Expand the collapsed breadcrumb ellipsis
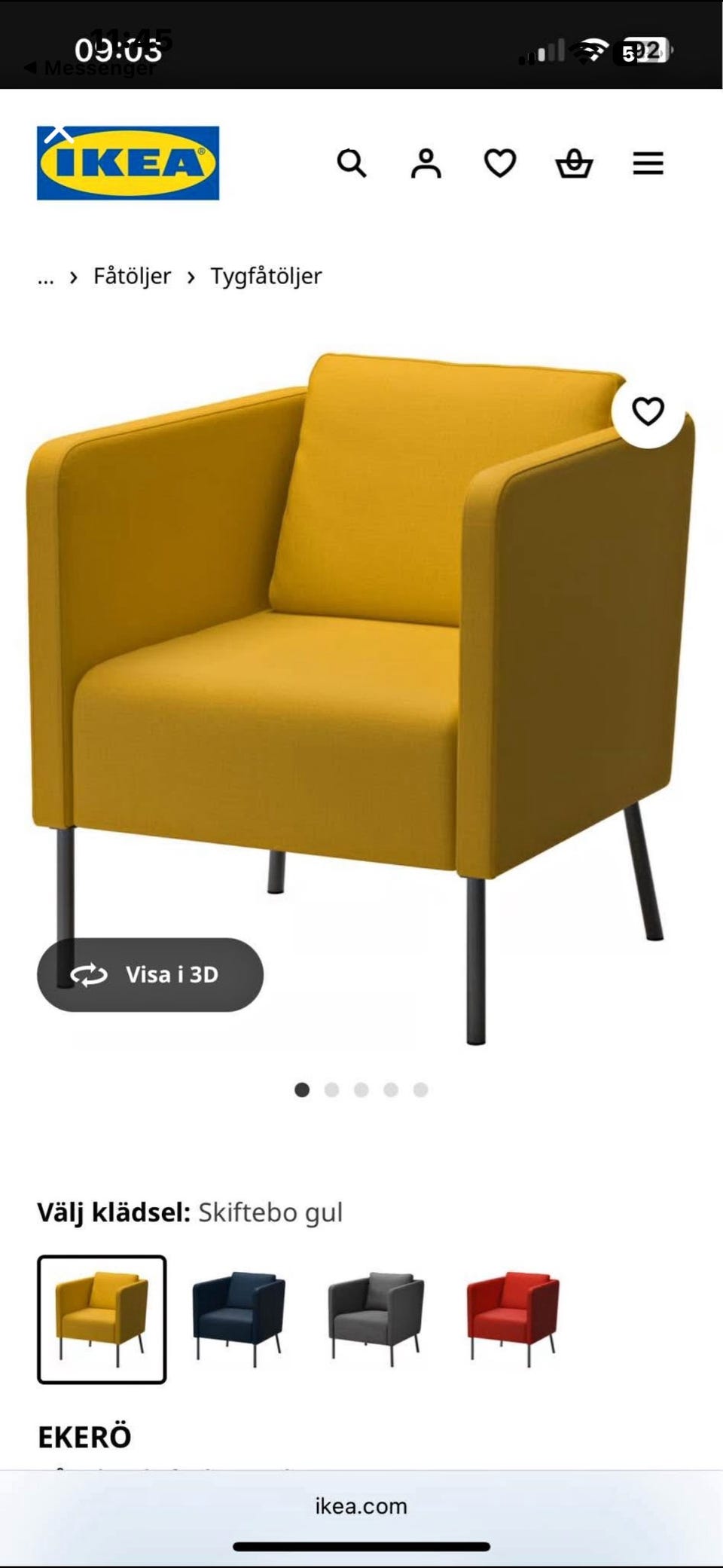 [x=46, y=277]
